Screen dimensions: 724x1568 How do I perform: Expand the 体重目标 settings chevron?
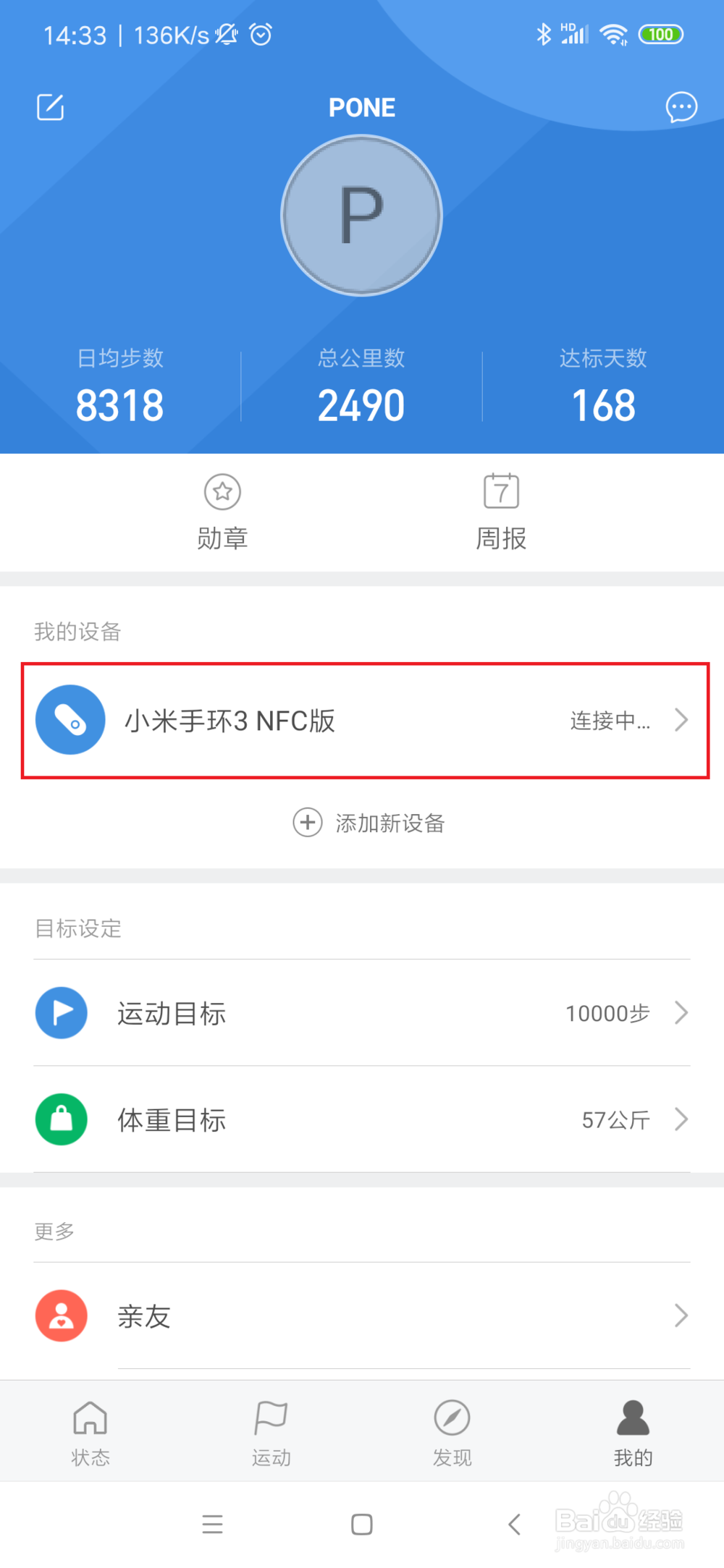point(681,1119)
